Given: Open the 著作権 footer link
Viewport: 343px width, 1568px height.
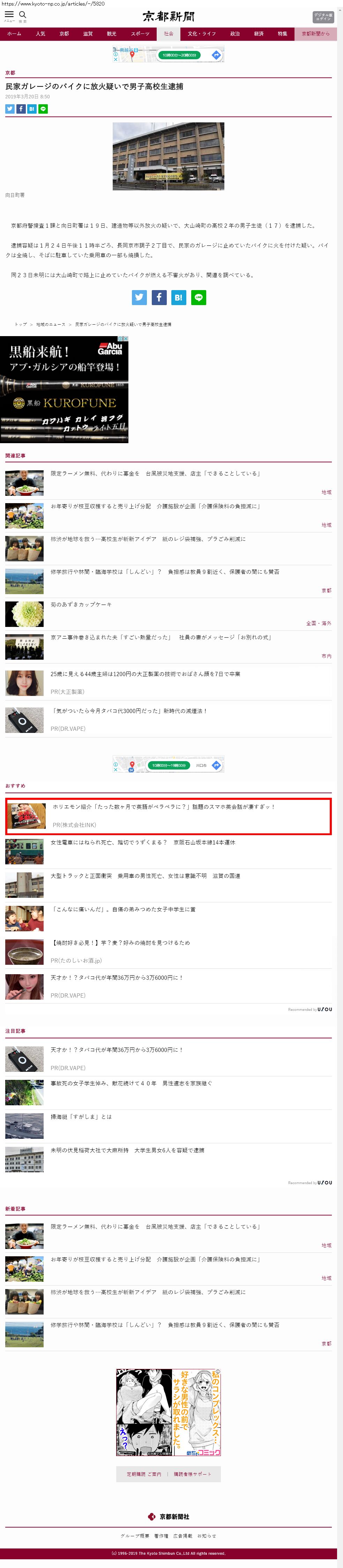Looking at the screenshot, I should pos(161,1536).
